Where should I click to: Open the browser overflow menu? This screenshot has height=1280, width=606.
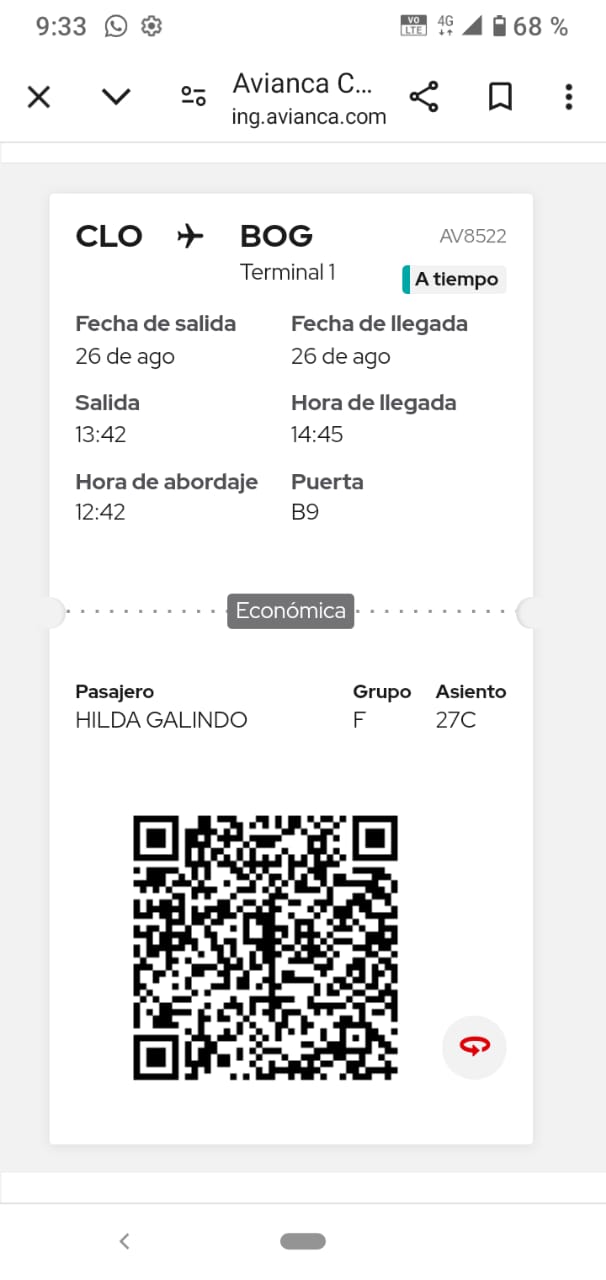tap(568, 97)
